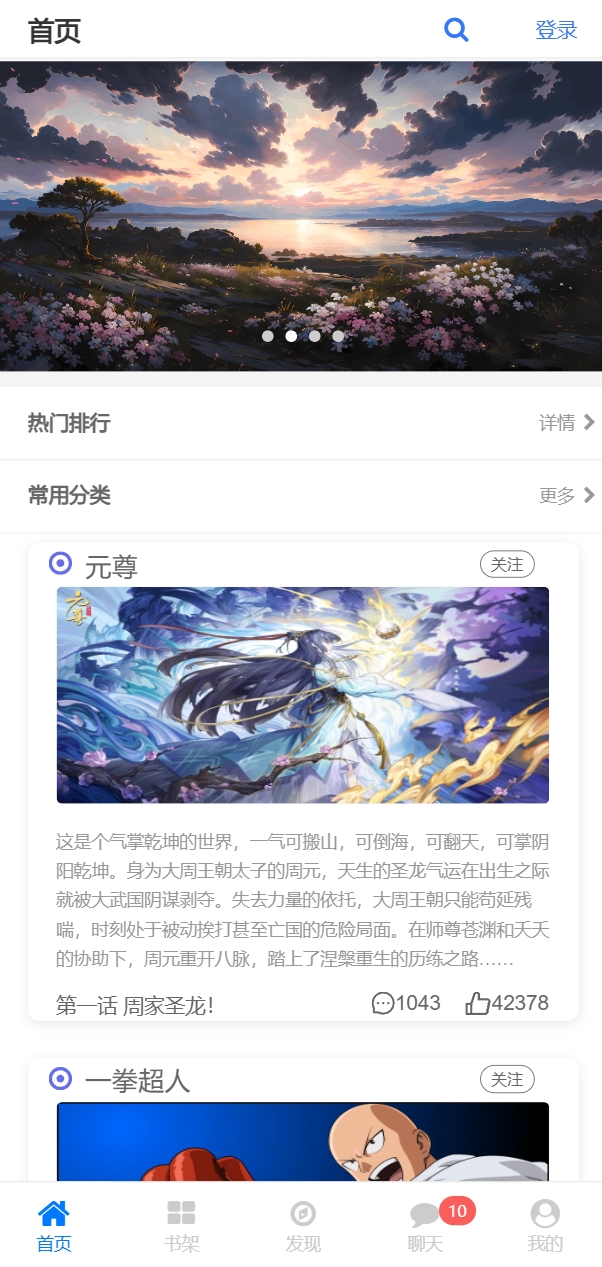The image size is (602, 1267).
Task: Switch to the 书架 tab
Action: [181, 1226]
